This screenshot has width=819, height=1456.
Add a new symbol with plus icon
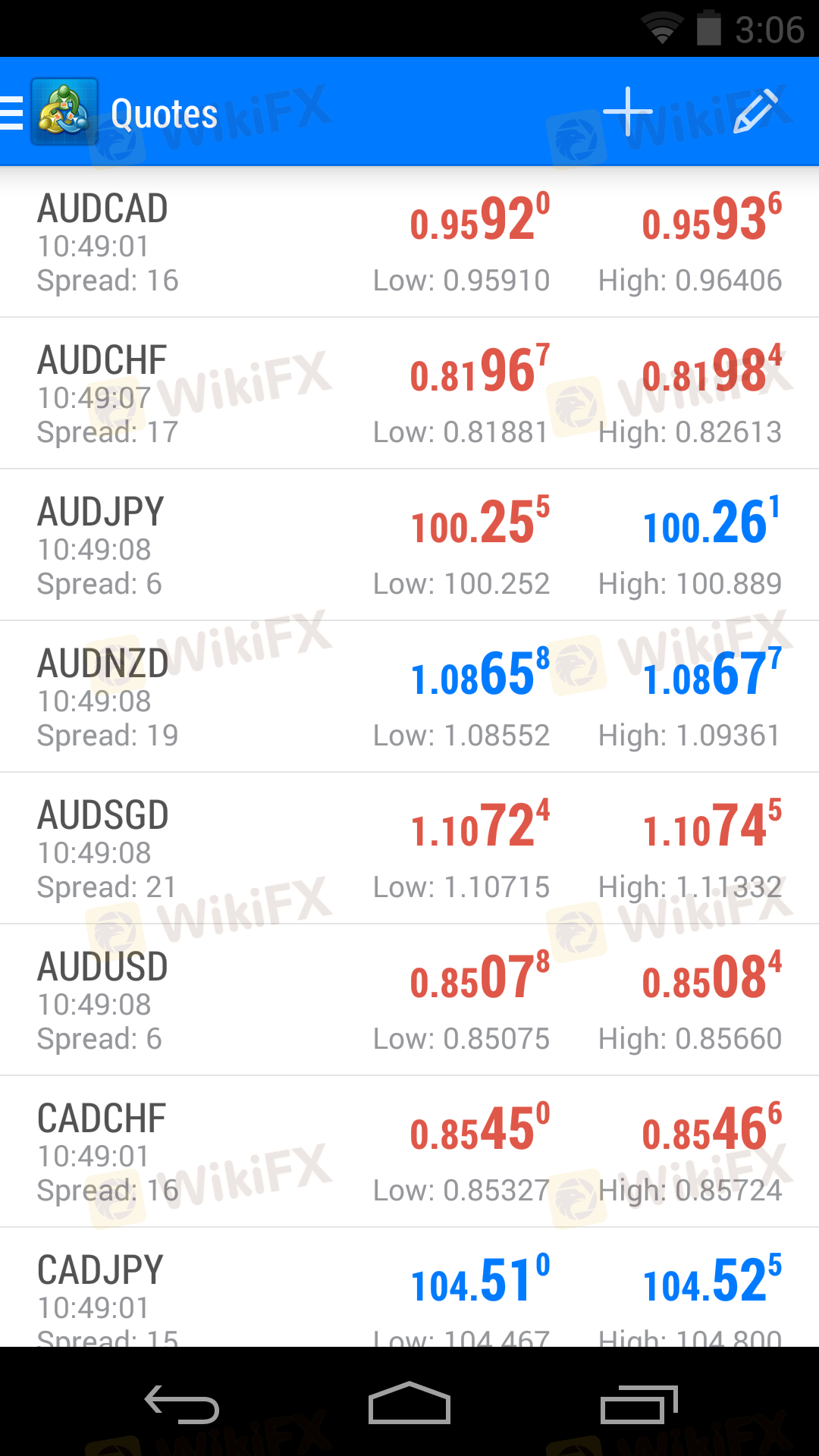click(628, 112)
